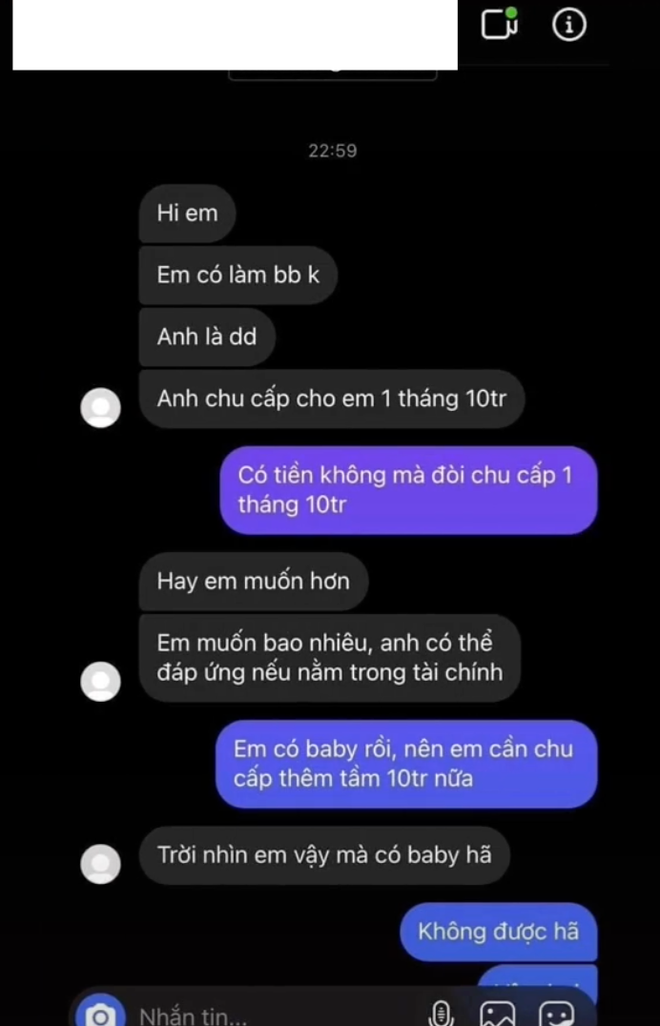Screen dimensions: 660x1026
Task: Open the camera from message bar
Action: click(99, 1013)
